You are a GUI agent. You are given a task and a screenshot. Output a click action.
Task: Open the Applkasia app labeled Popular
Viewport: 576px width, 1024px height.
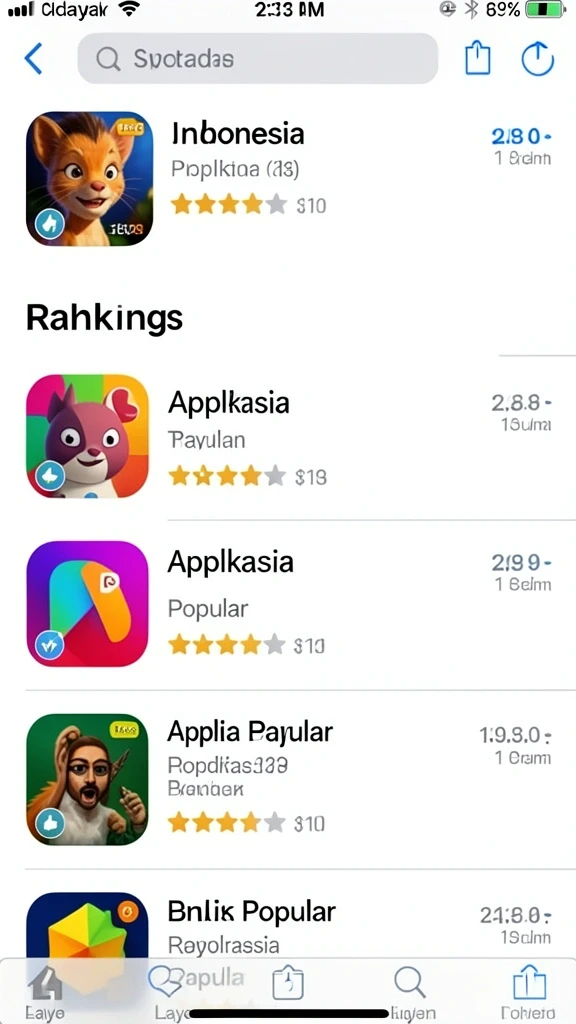(288, 604)
